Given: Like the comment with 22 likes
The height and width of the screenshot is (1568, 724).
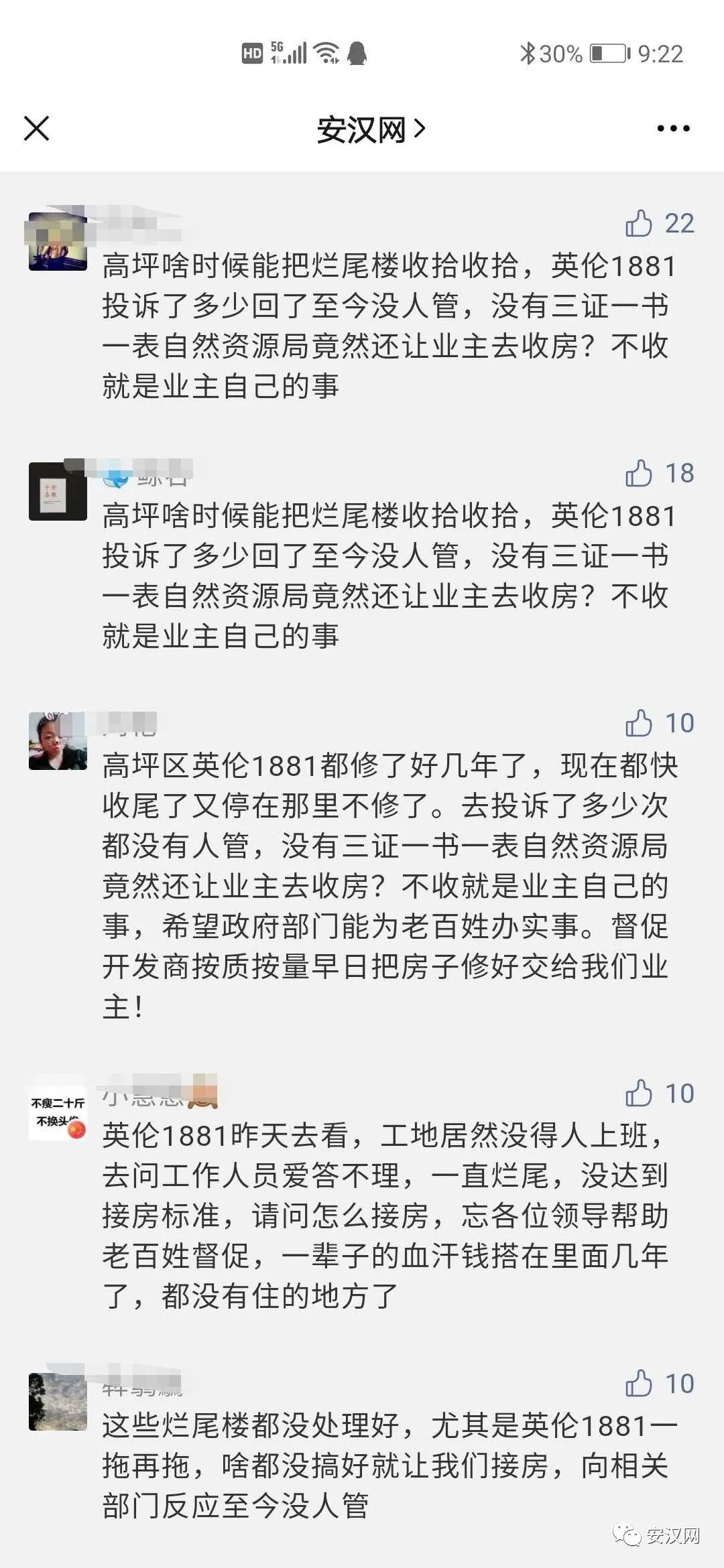Looking at the screenshot, I should tap(639, 224).
